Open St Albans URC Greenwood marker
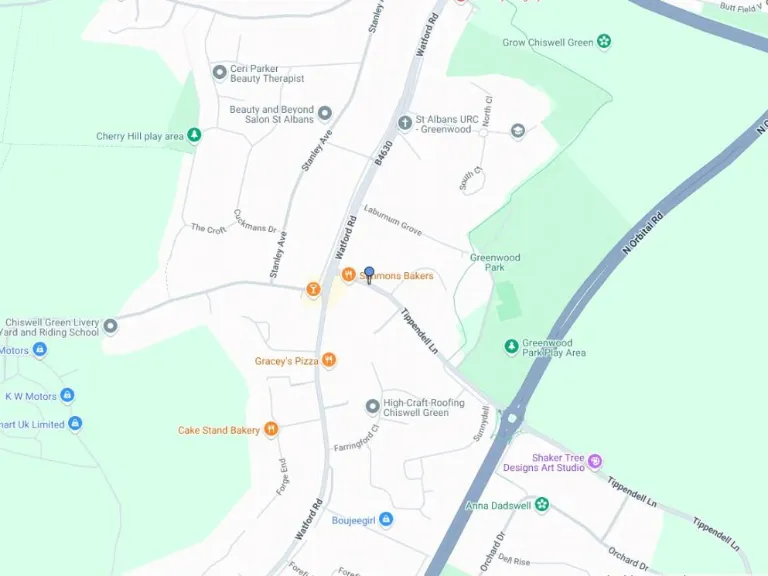 (404, 123)
